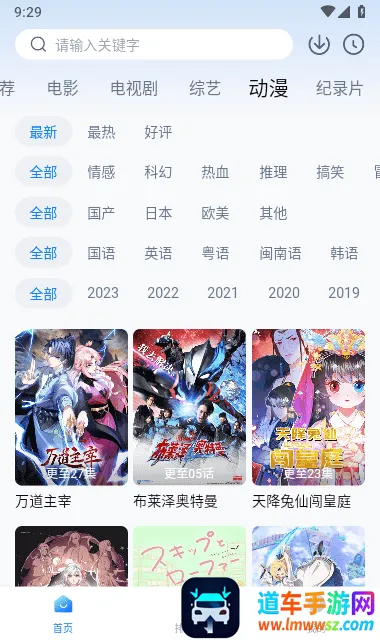The image size is (380, 640).
Task: Open the keyword search box
Action: [153, 44]
